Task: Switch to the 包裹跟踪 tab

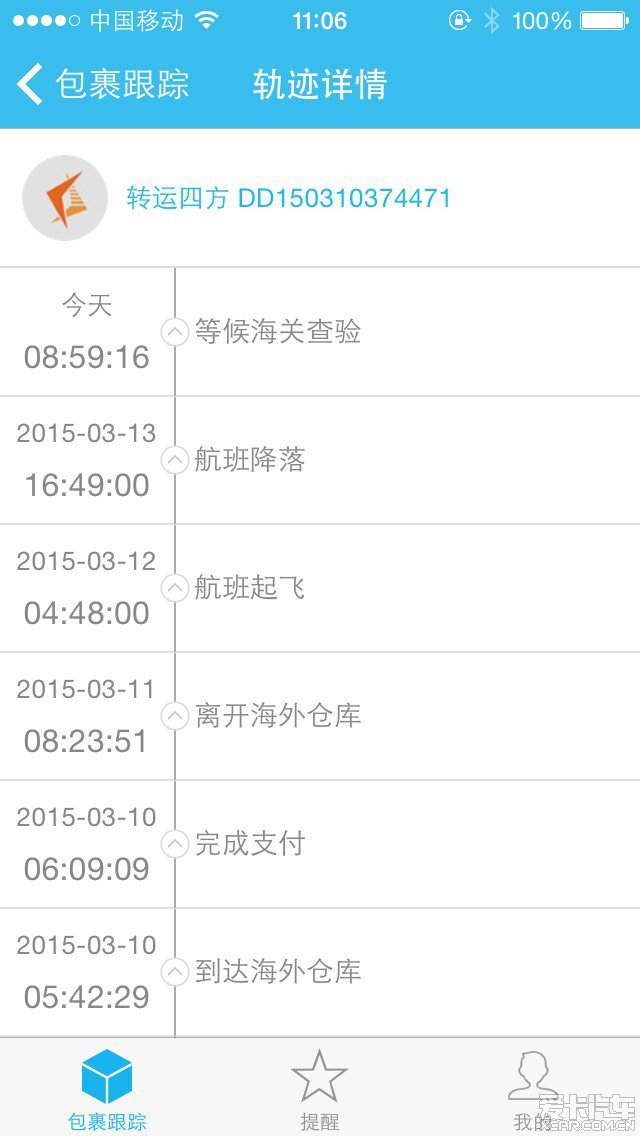Action: 107,1089
